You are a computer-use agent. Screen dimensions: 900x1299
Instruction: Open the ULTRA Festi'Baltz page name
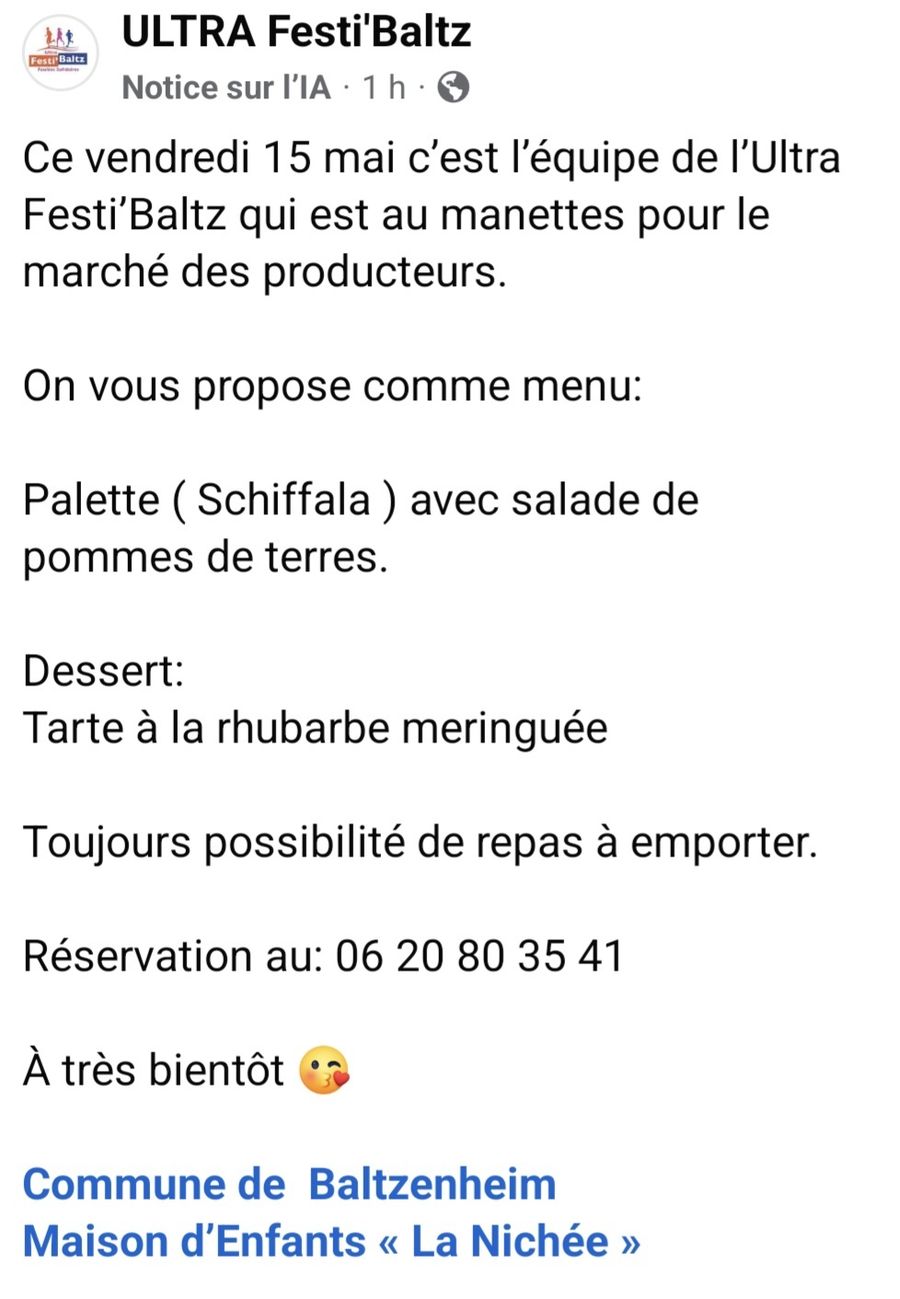click(x=296, y=33)
